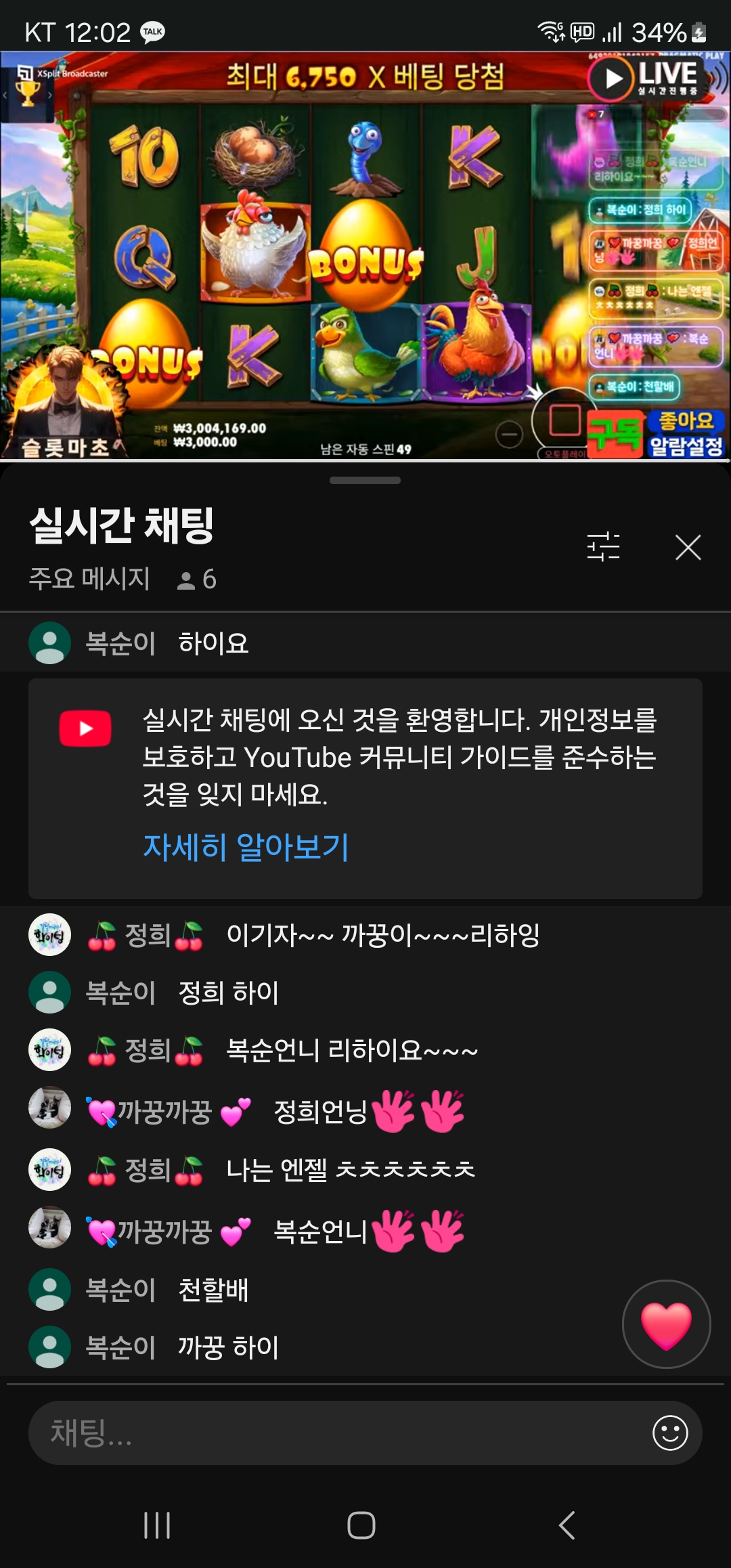Open the emoji picker in chat box
731x1568 pixels.
[x=670, y=1433]
